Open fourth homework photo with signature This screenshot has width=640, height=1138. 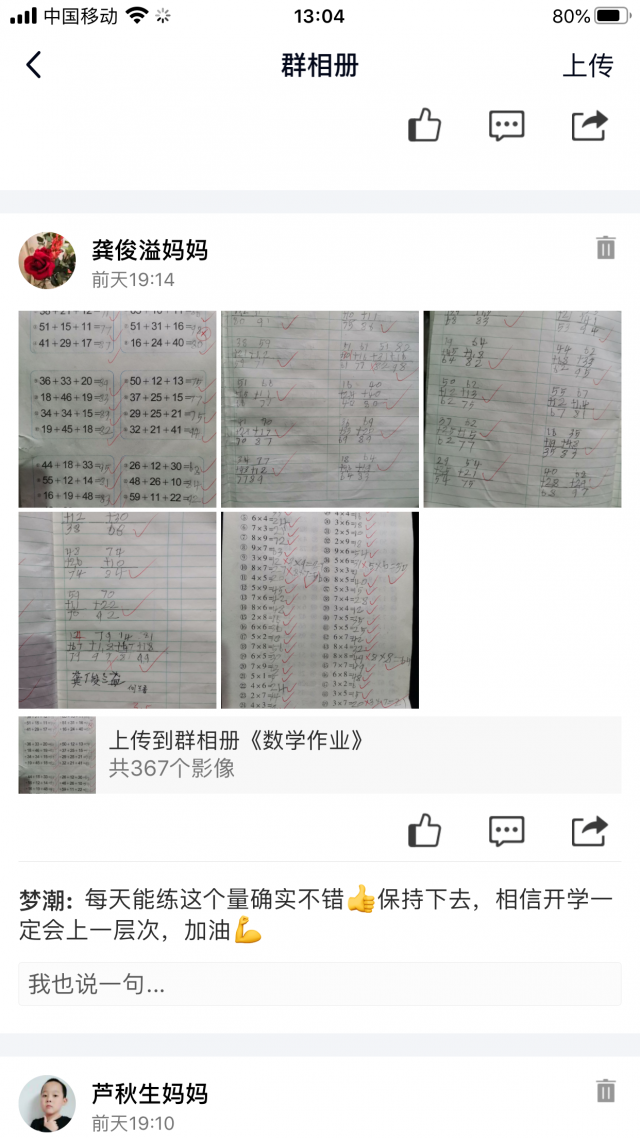pyautogui.click(x=118, y=610)
